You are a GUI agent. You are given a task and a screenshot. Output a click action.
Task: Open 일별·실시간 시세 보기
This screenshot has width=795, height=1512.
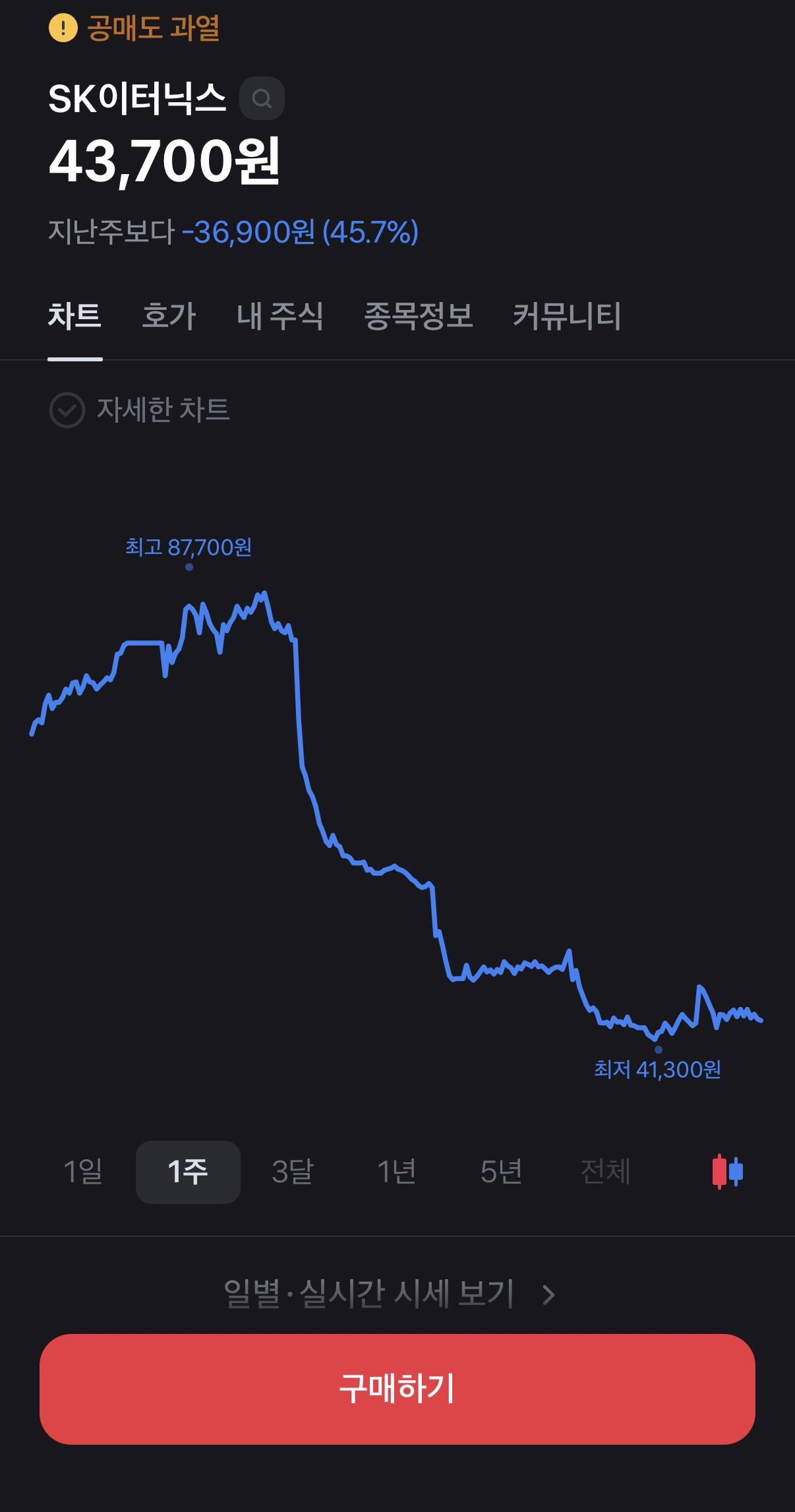[x=390, y=1294]
